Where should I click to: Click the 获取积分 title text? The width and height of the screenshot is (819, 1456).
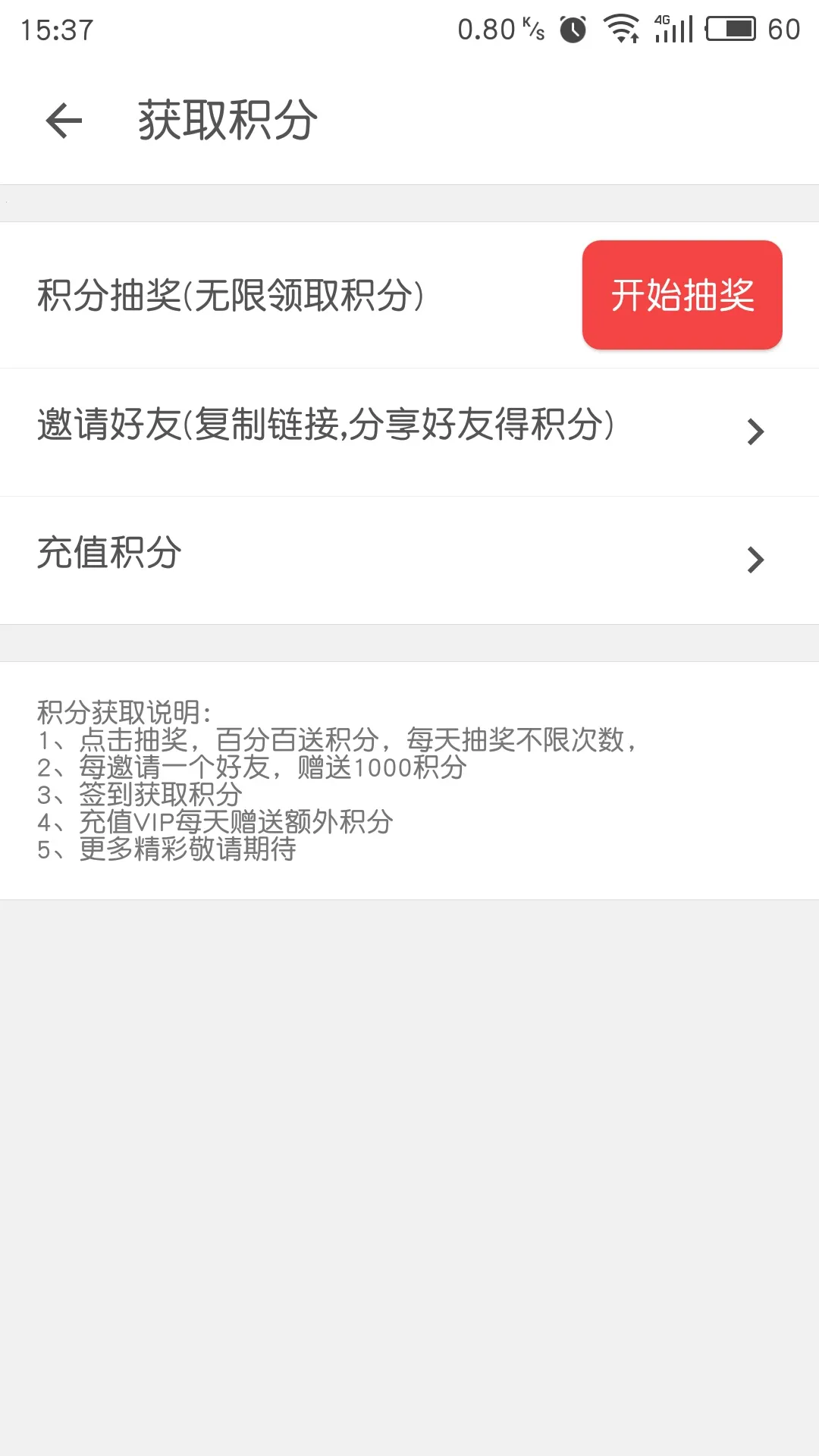[225, 120]
